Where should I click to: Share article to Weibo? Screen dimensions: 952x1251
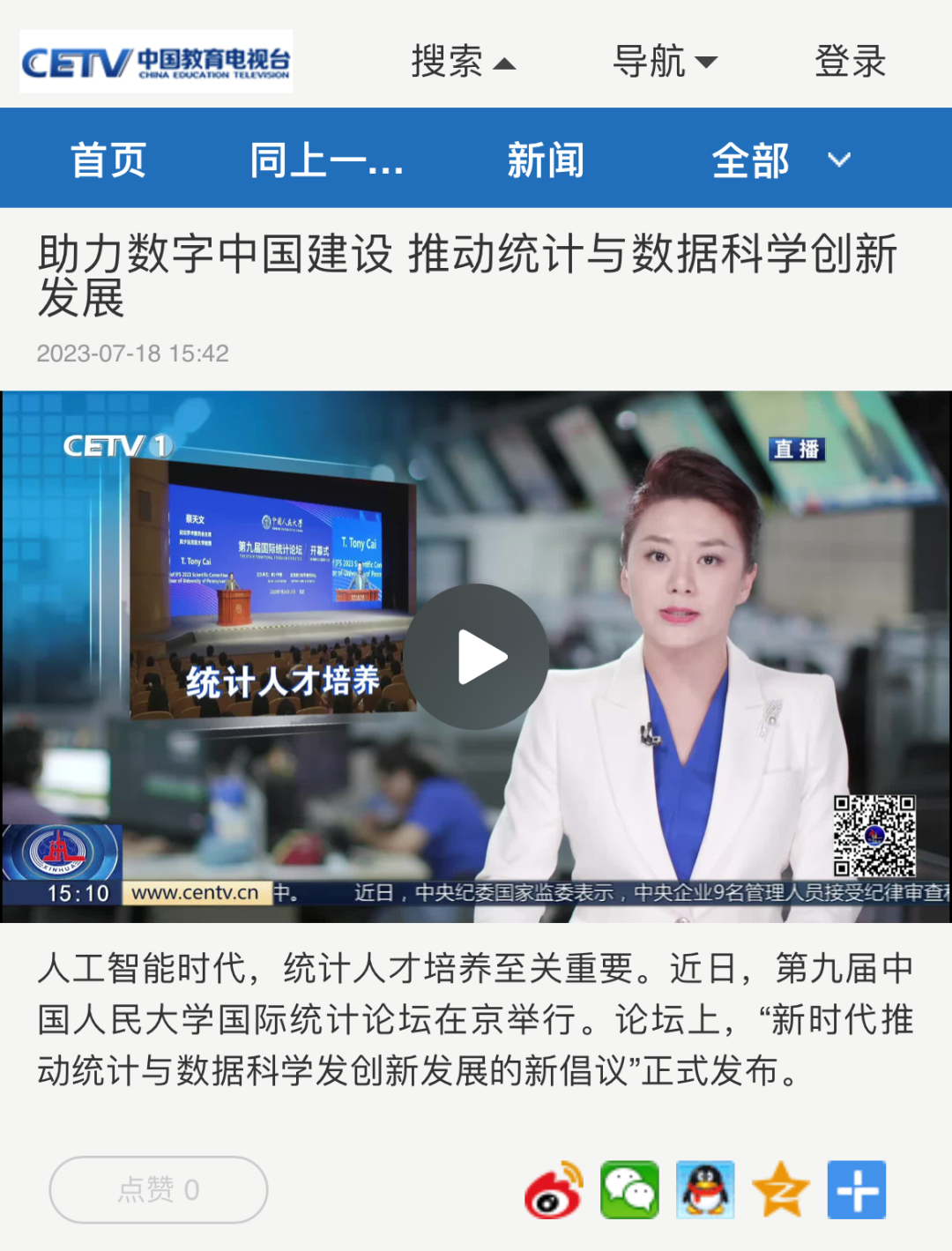(554, 1190)
